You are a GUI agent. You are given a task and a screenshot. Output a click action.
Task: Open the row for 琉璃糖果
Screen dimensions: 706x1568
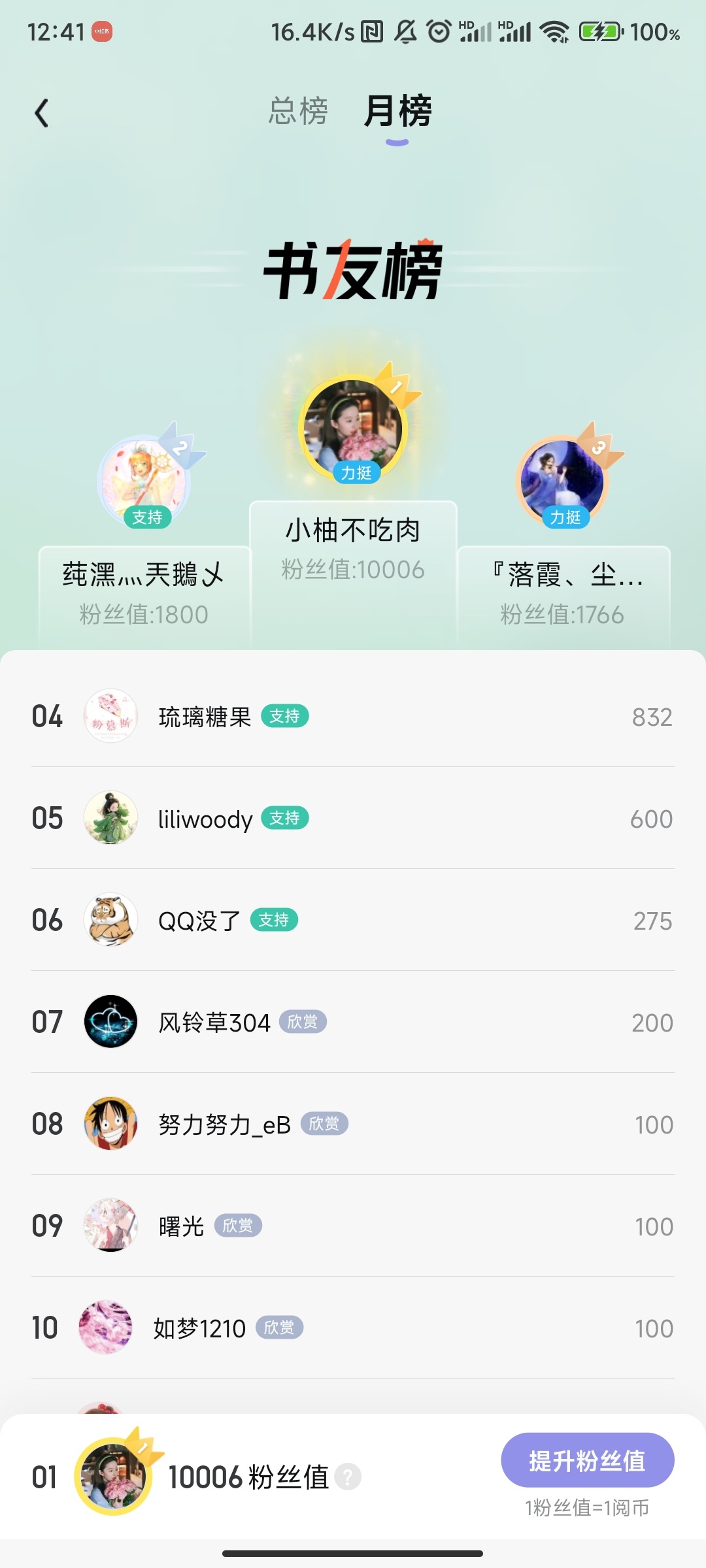353,716
